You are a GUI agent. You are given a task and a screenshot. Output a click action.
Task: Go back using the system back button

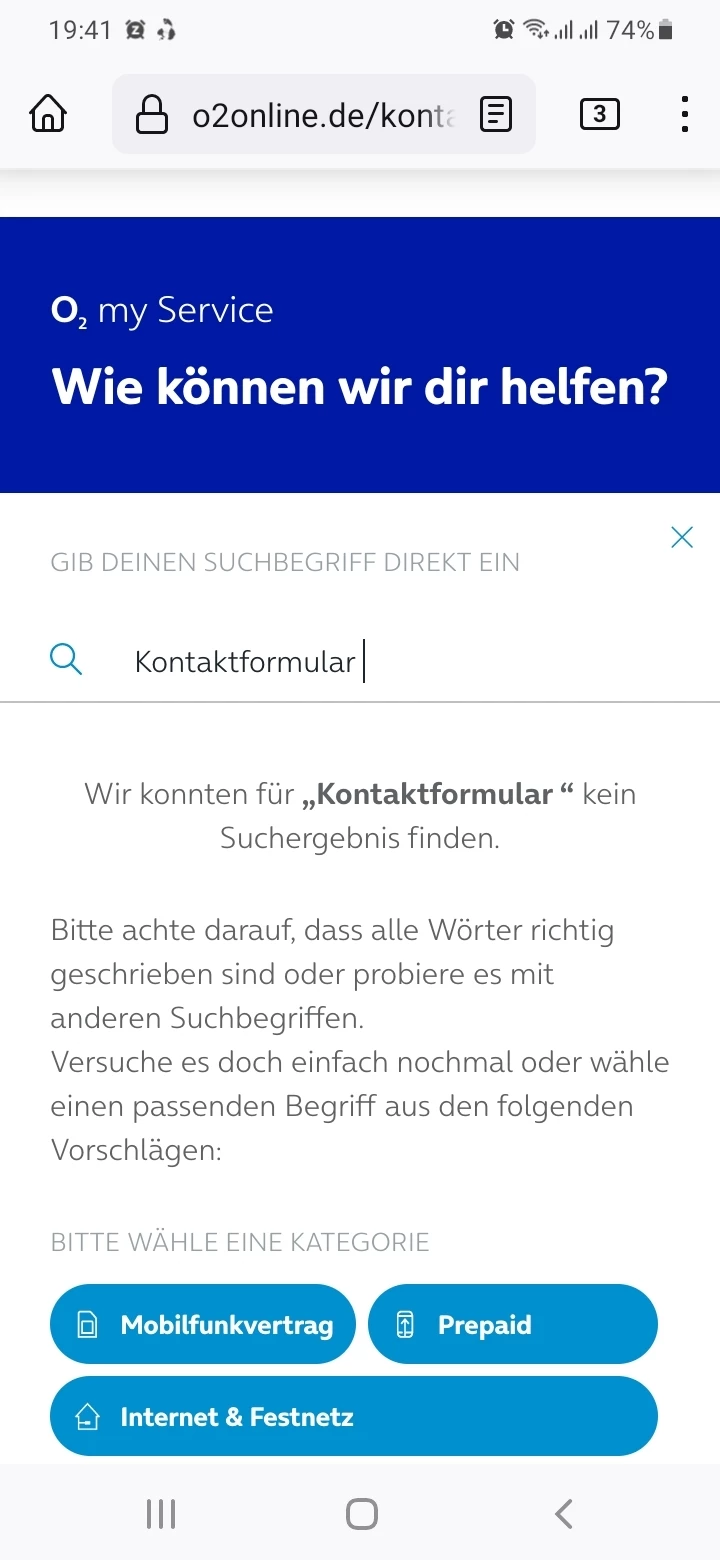pos(564,1514)
